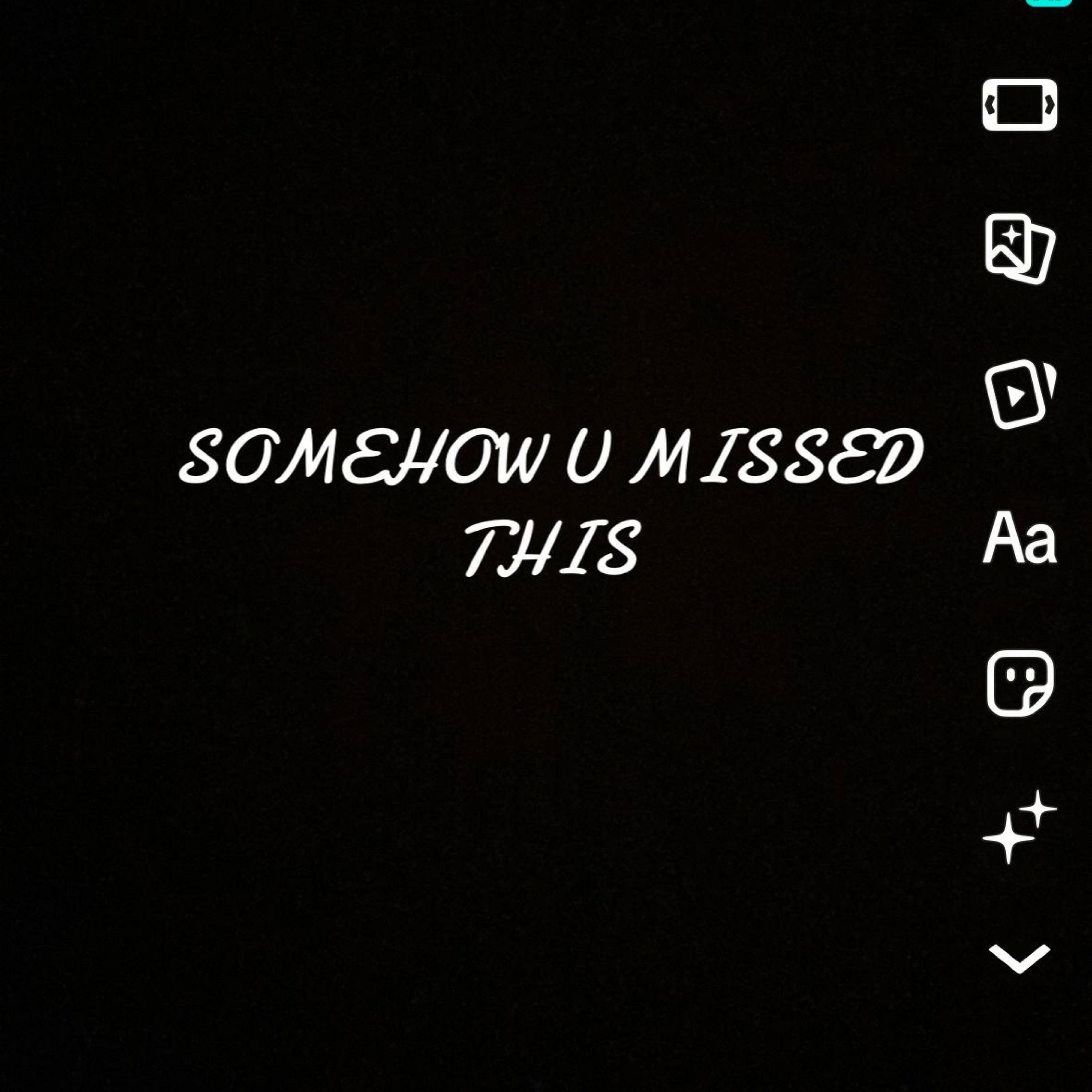Open the frame resize tool
This screenshot has height=1092, width=1092.
point(1019,104)
